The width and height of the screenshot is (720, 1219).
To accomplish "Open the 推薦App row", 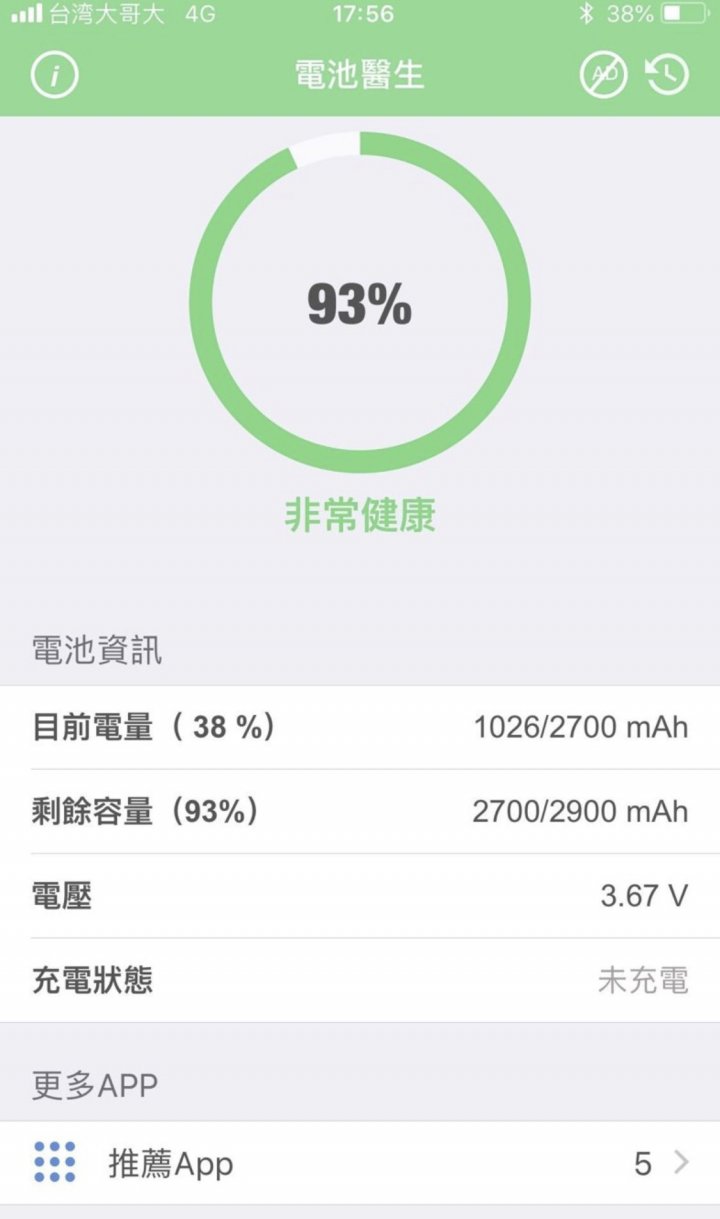I will tap(360, 1163).
